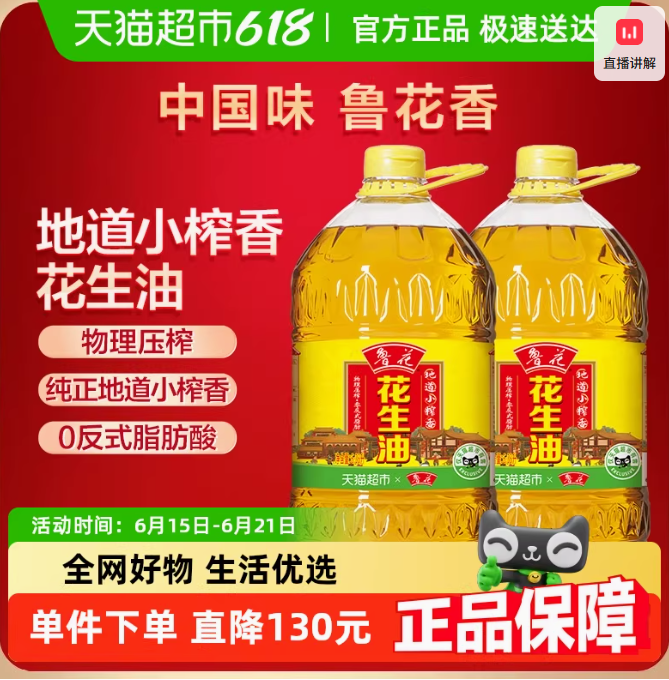Open the 直播讲解 live explanation
The width and height of the screenshot is (669, 680).
click(x=630, y=46)
